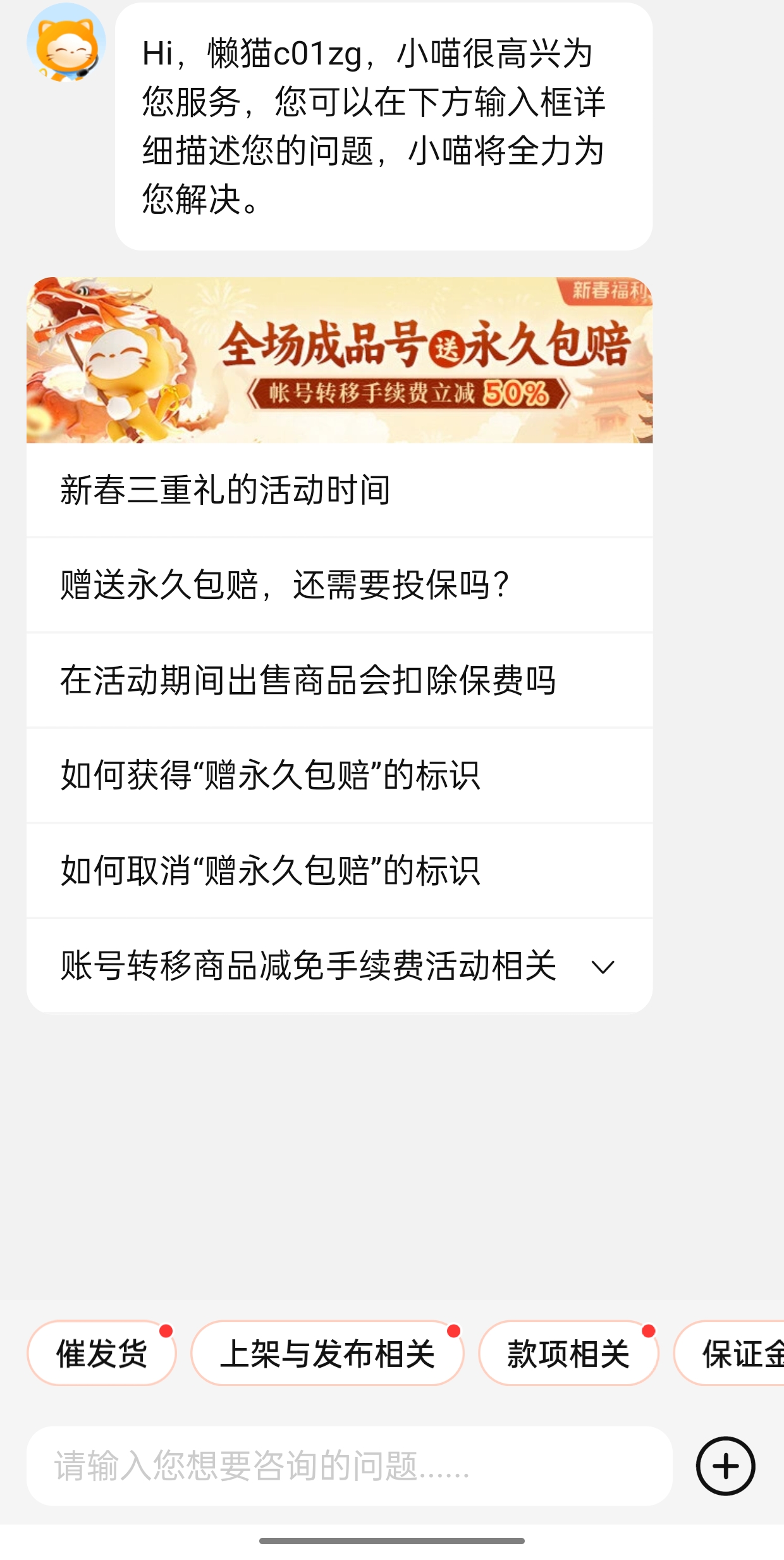
Task: Select 如何取消"赠永久包赔"的标识 question
Action: point(339,871)
